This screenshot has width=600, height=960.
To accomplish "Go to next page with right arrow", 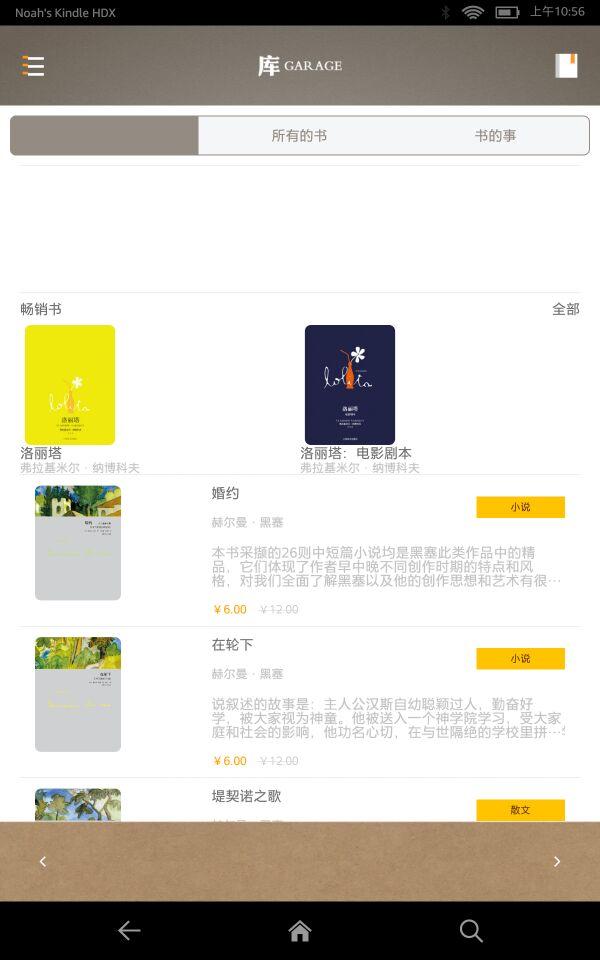I will 557,862.
